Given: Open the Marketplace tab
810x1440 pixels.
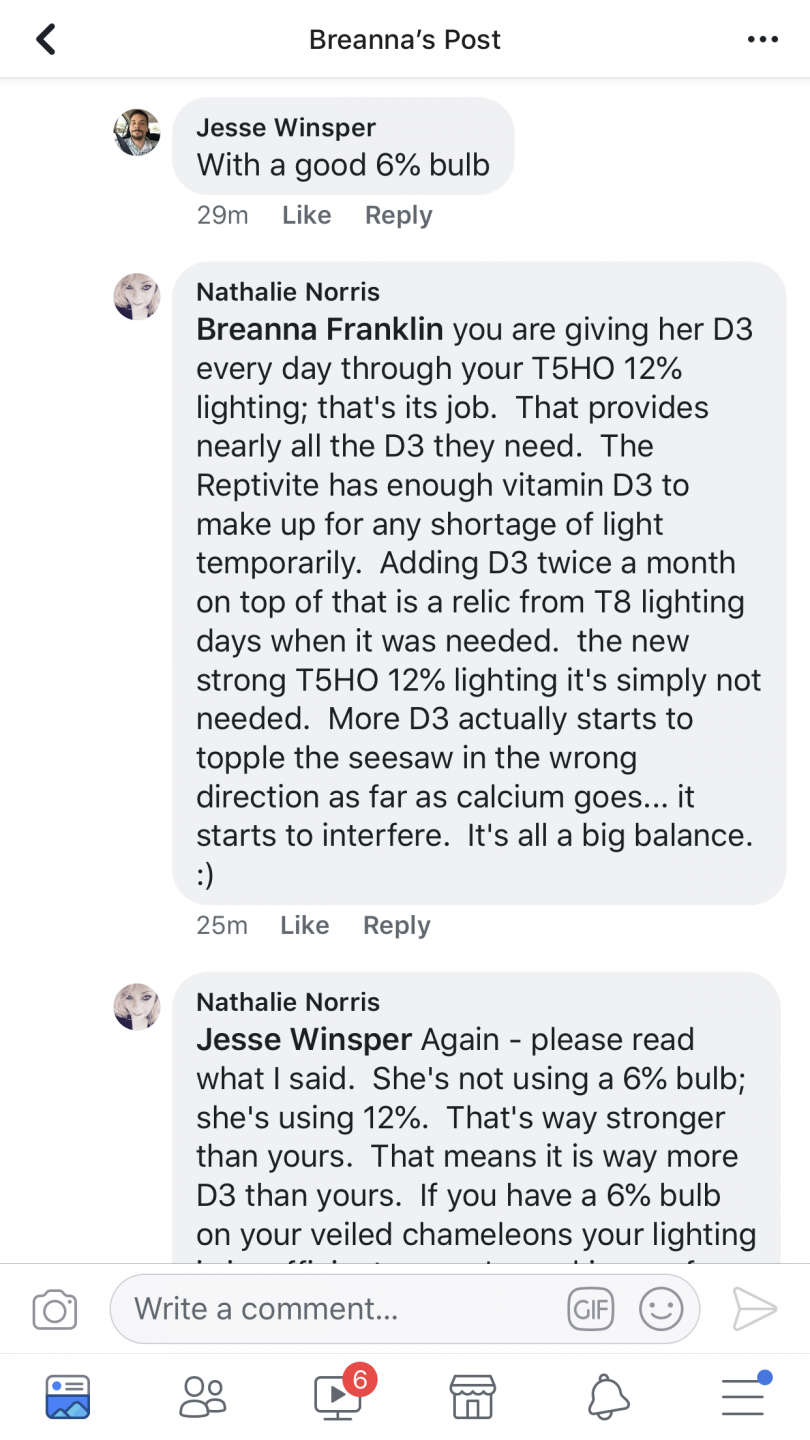Looking at the screenshot, I should (x=473, y=1396).
